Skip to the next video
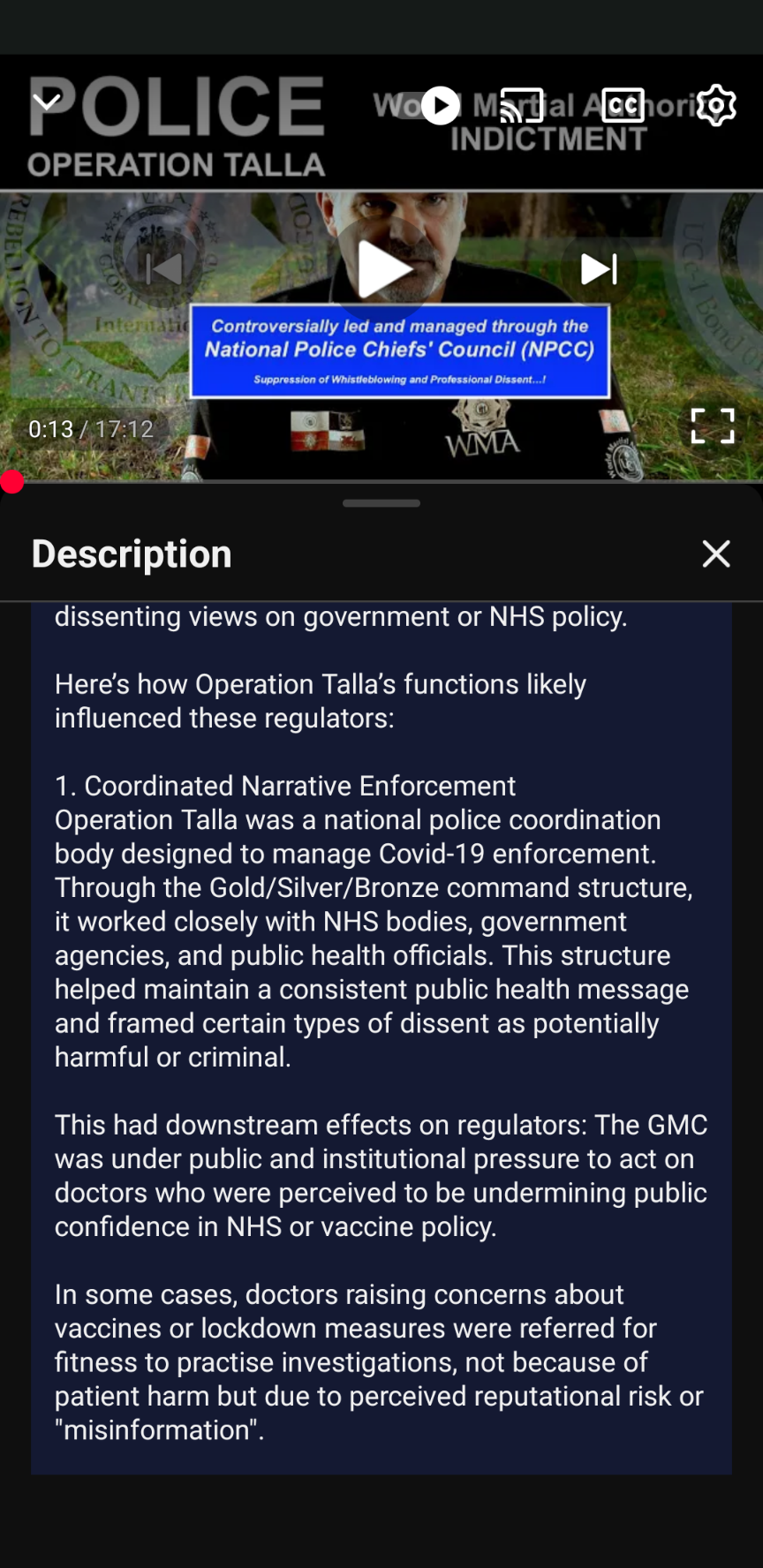Screen dimensions: 763x1568 pos(599,269)
